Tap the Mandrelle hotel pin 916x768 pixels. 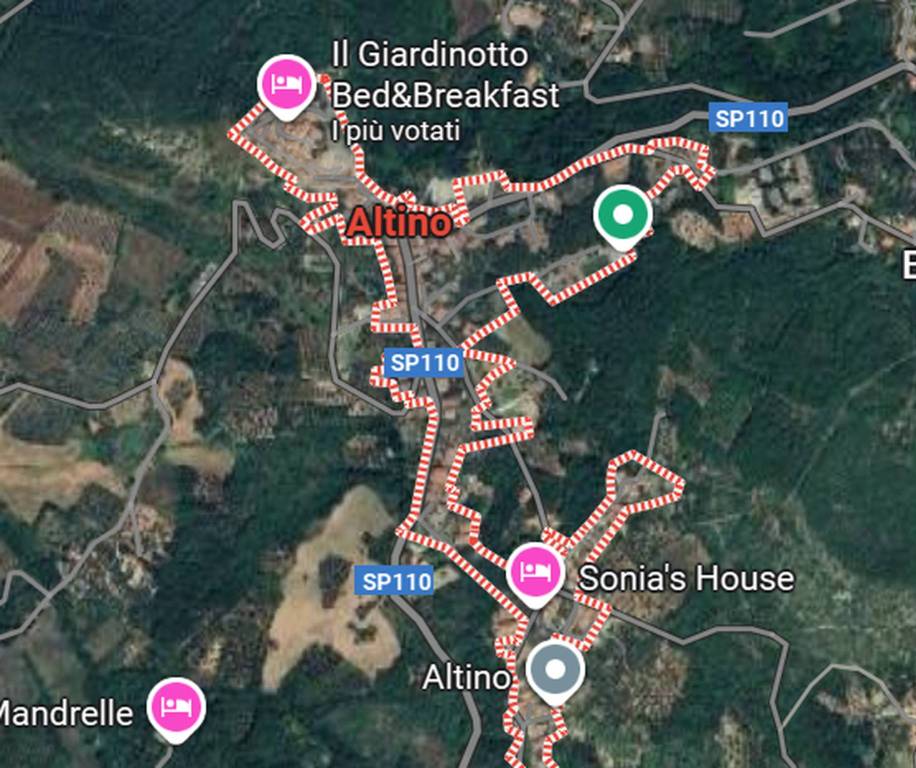pos(176,706)
